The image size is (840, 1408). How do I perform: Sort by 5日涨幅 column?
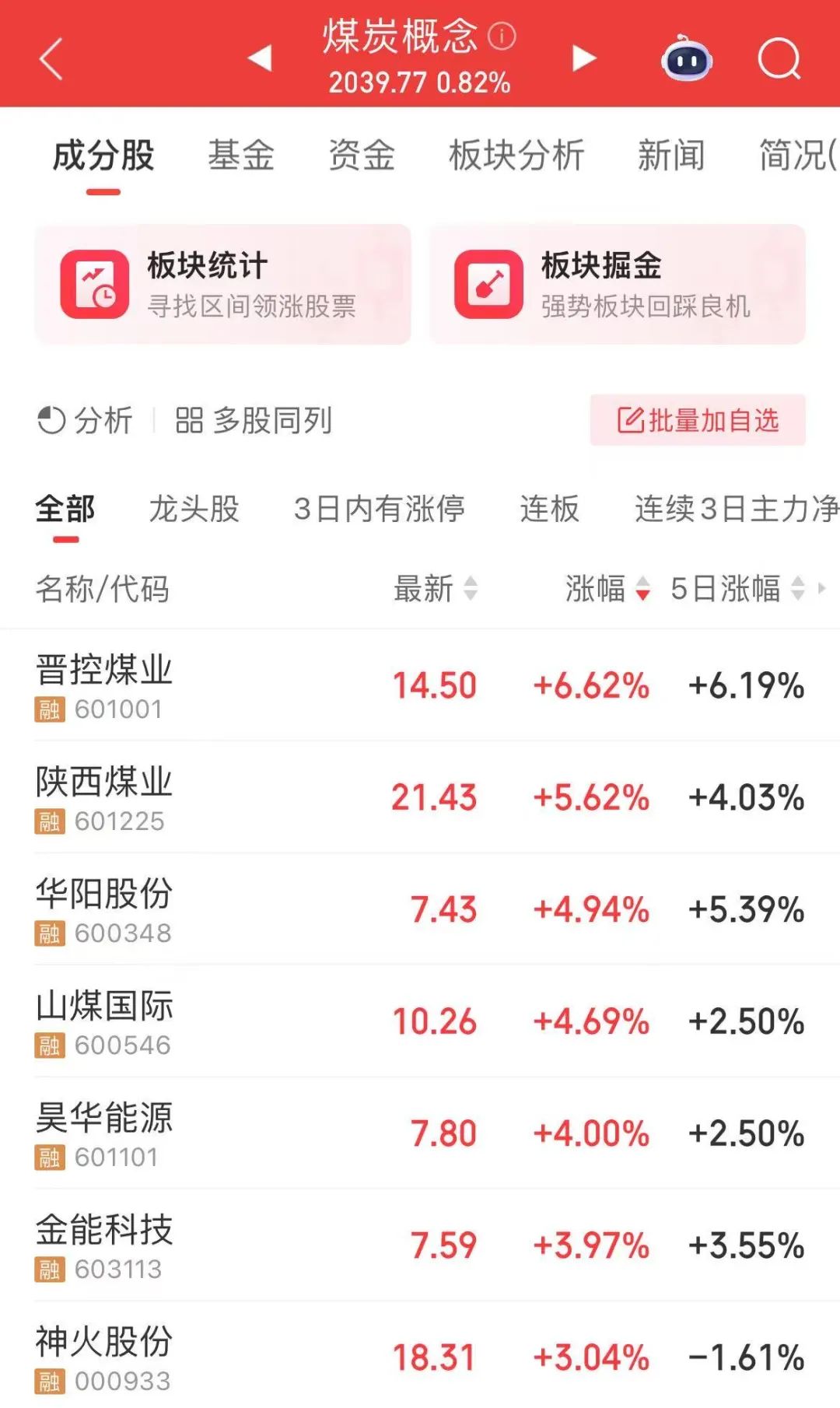point(736,589)
